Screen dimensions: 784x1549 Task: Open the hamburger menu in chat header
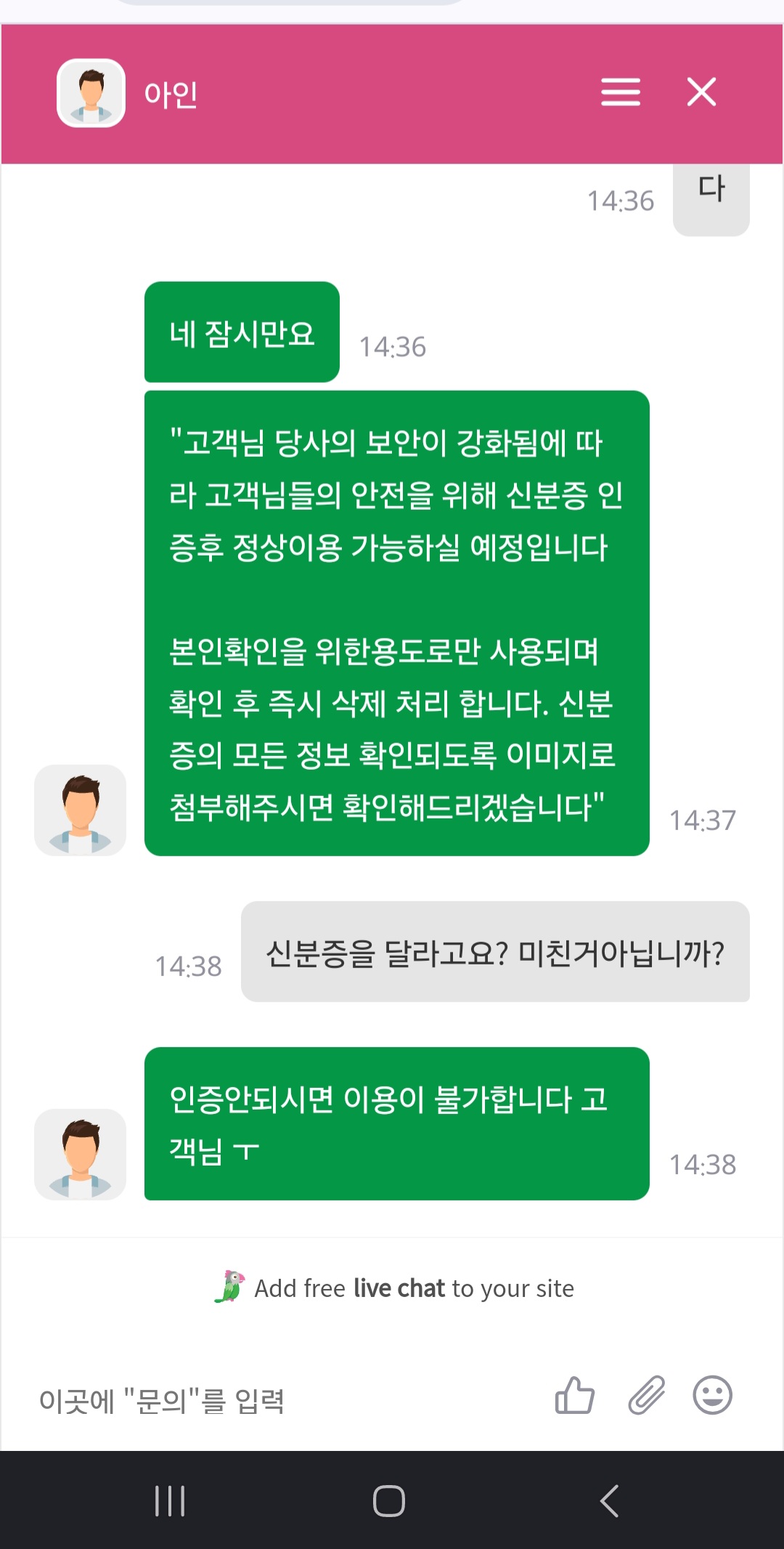tap(621, 92)
